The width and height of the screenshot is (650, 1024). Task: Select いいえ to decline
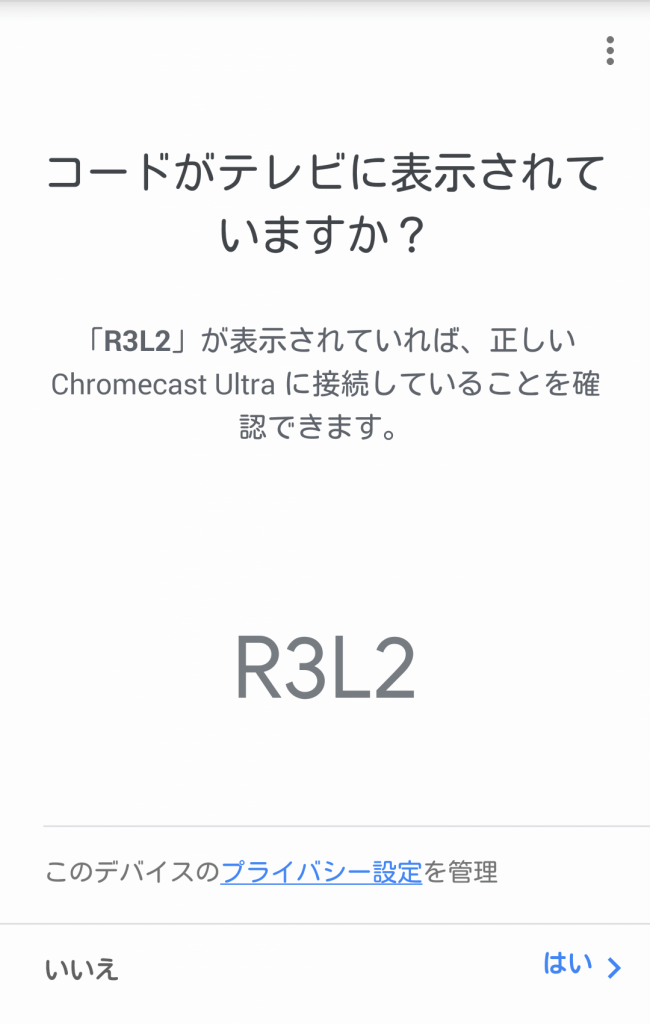(82, 968)
